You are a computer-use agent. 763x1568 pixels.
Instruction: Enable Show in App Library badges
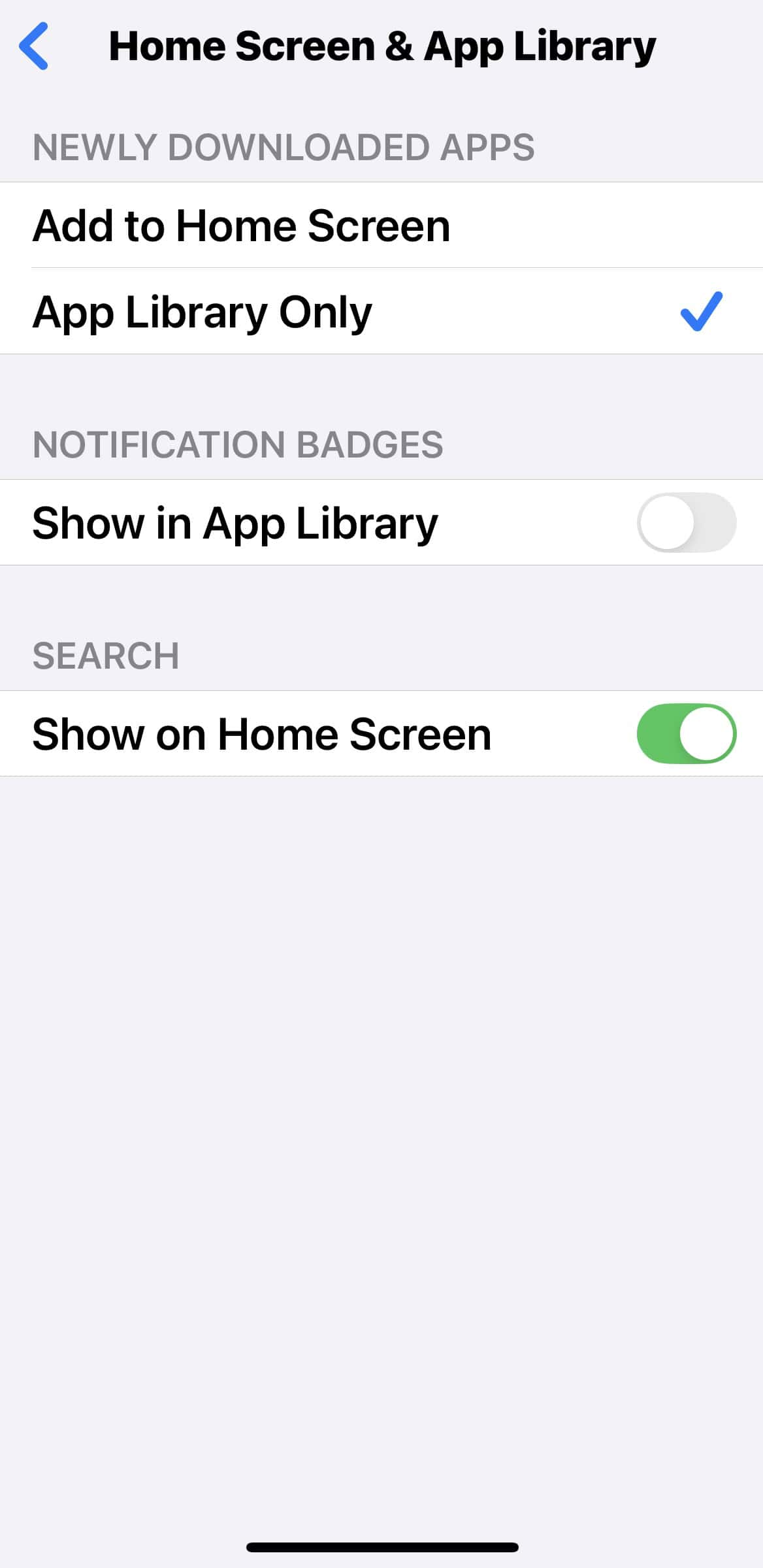pyautogui.click(x=686, y=523)
